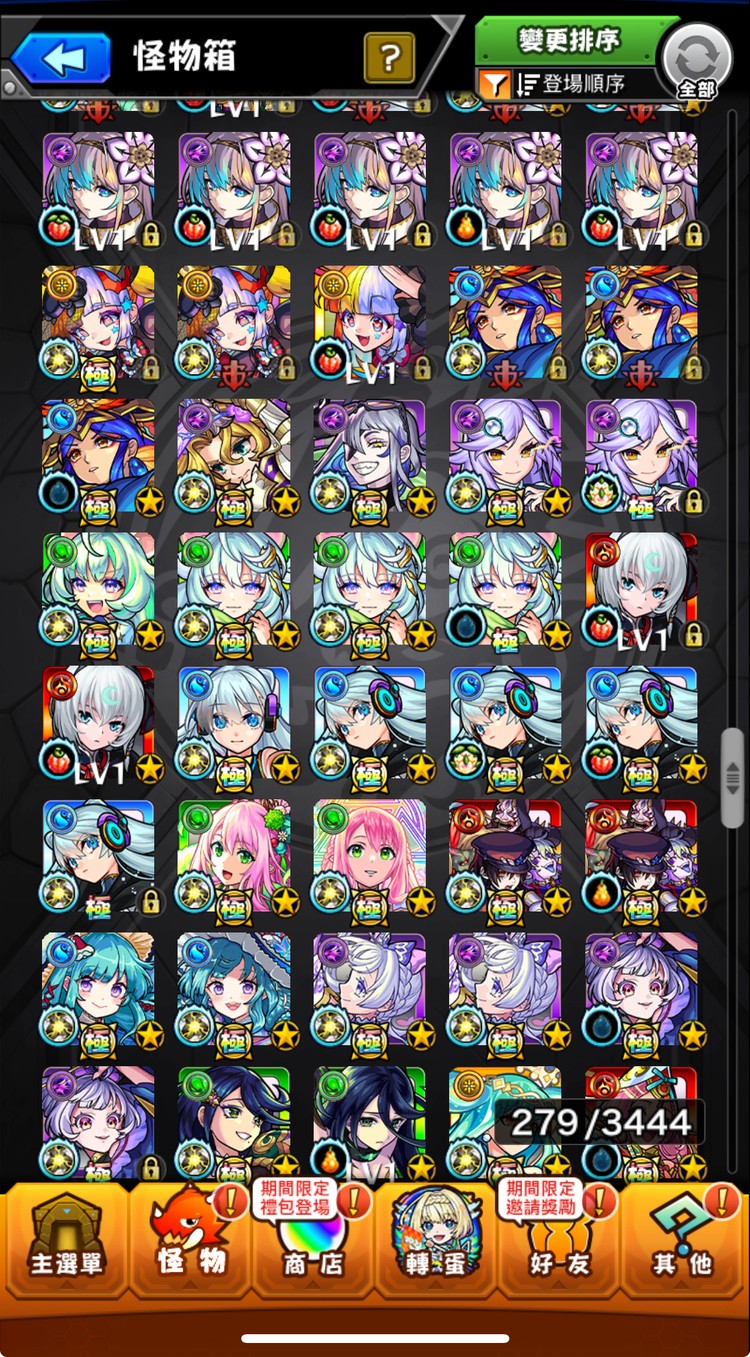The height and width of the screenshot is (1357, 750).
Task: Go back with the blue arrow
Action: pyautogui.click(x=62, y=58)
